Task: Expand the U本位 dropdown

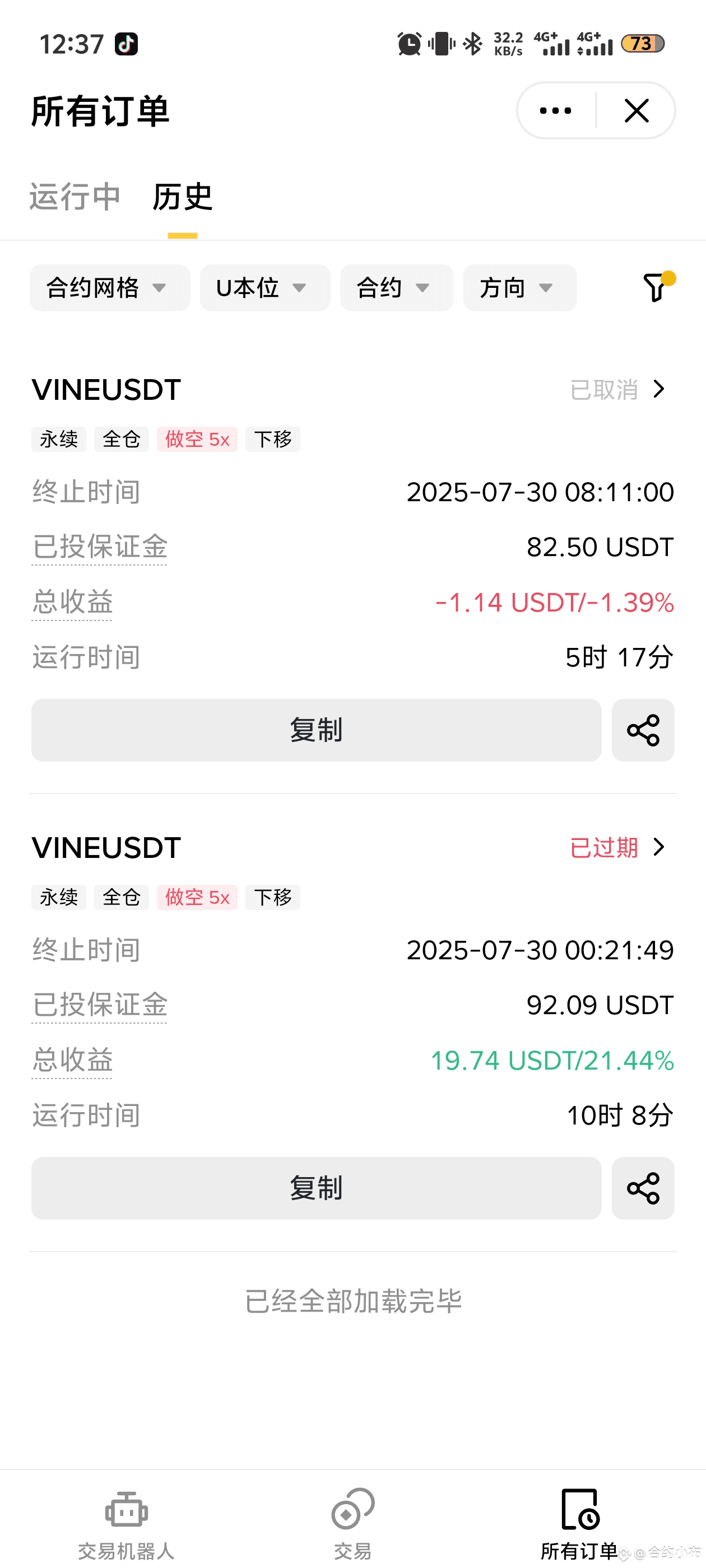Action: click(x=265, y=288)
